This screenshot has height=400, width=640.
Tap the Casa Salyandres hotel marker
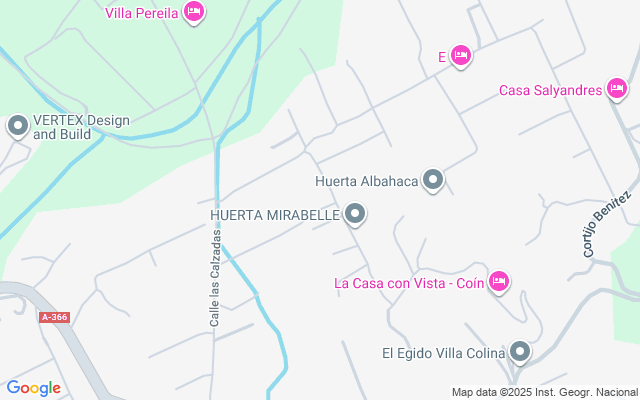tap(617, 89)
